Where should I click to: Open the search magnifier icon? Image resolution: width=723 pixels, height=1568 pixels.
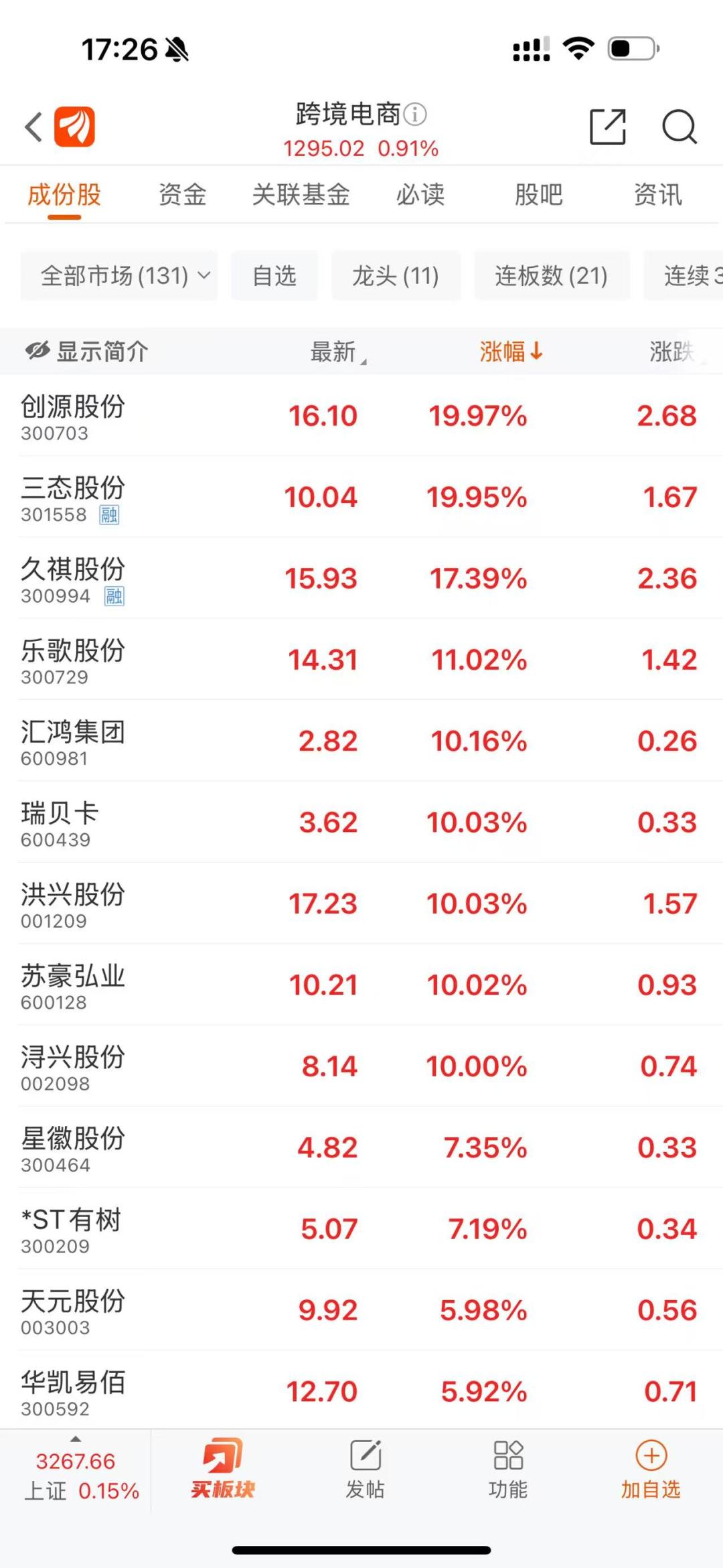tap(679, 127)
